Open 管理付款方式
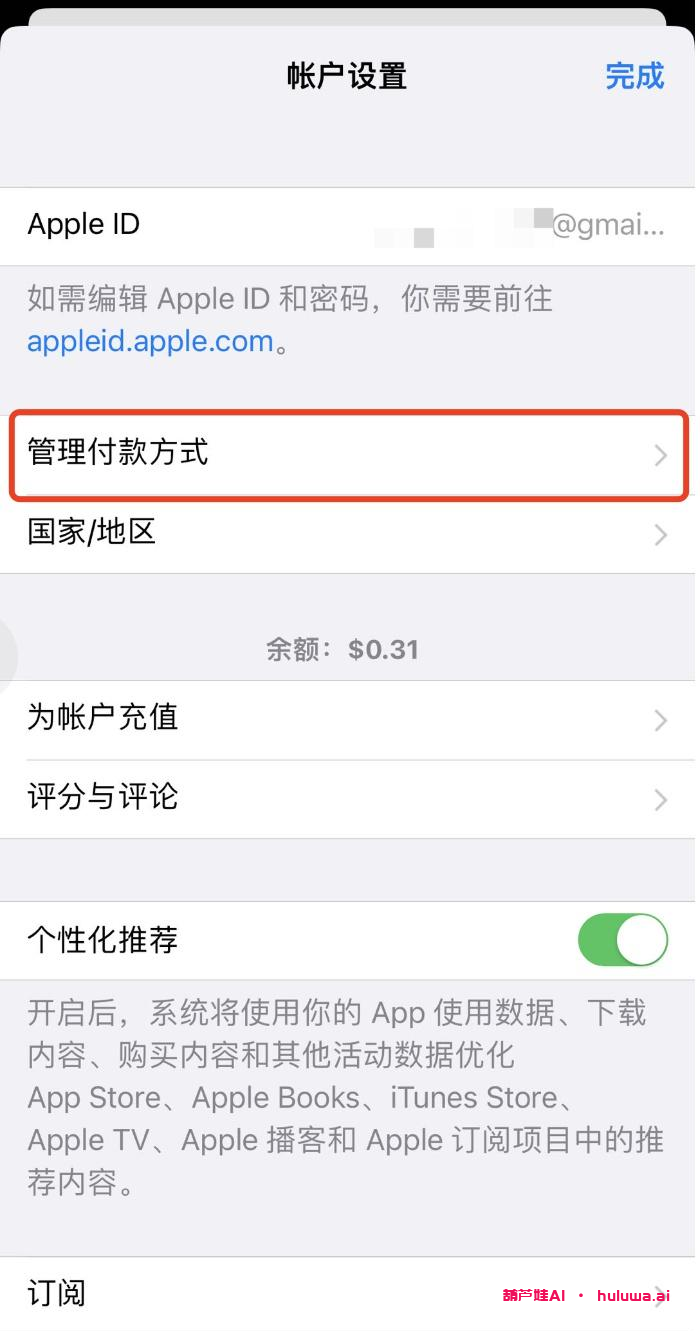The image size is (700, 1331). click(347, 454)
